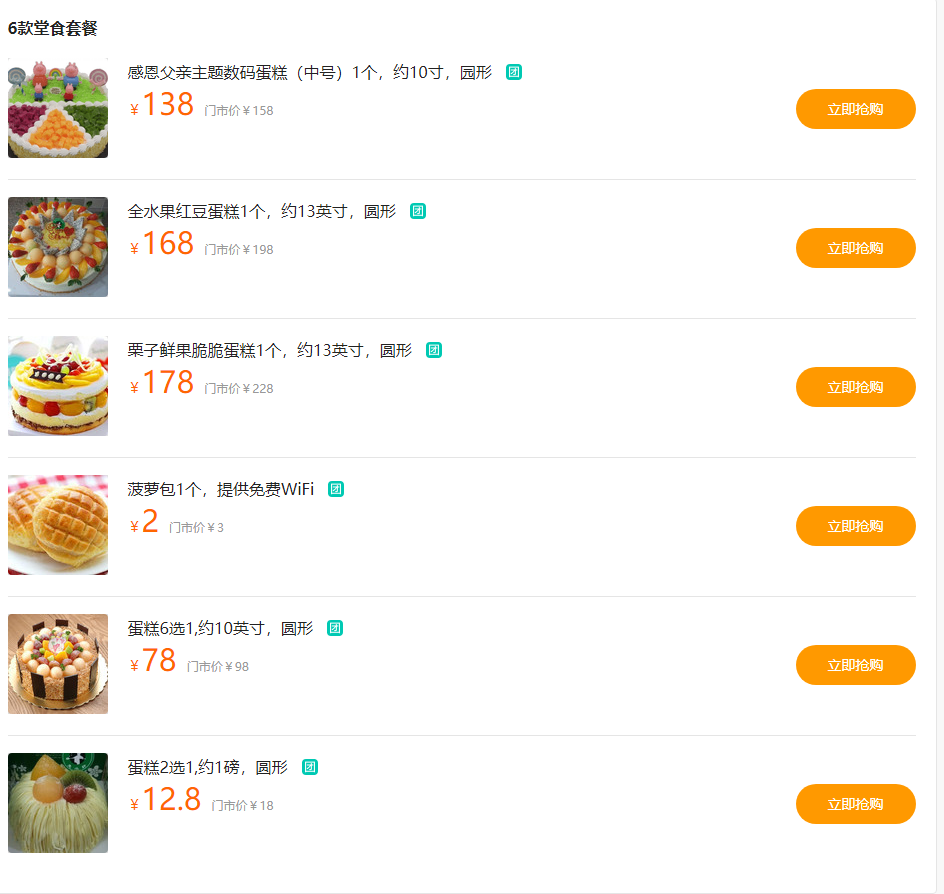Buy the 蛋糕2选1 12.8 yuan deal
The width and height of the screenshot is (944, 894).
[x=855, y=804]
